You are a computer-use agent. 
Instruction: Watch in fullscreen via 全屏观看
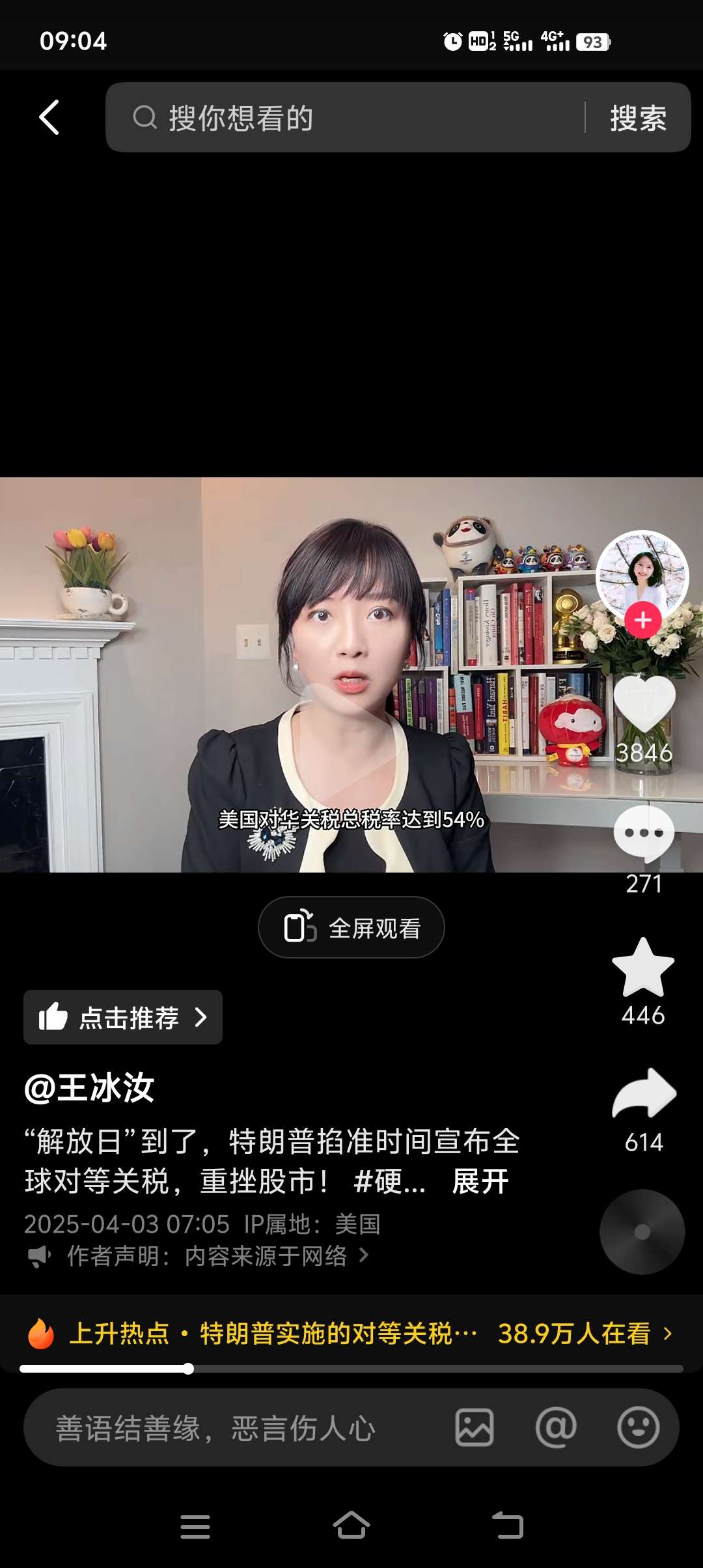click(x=351, y=927)
